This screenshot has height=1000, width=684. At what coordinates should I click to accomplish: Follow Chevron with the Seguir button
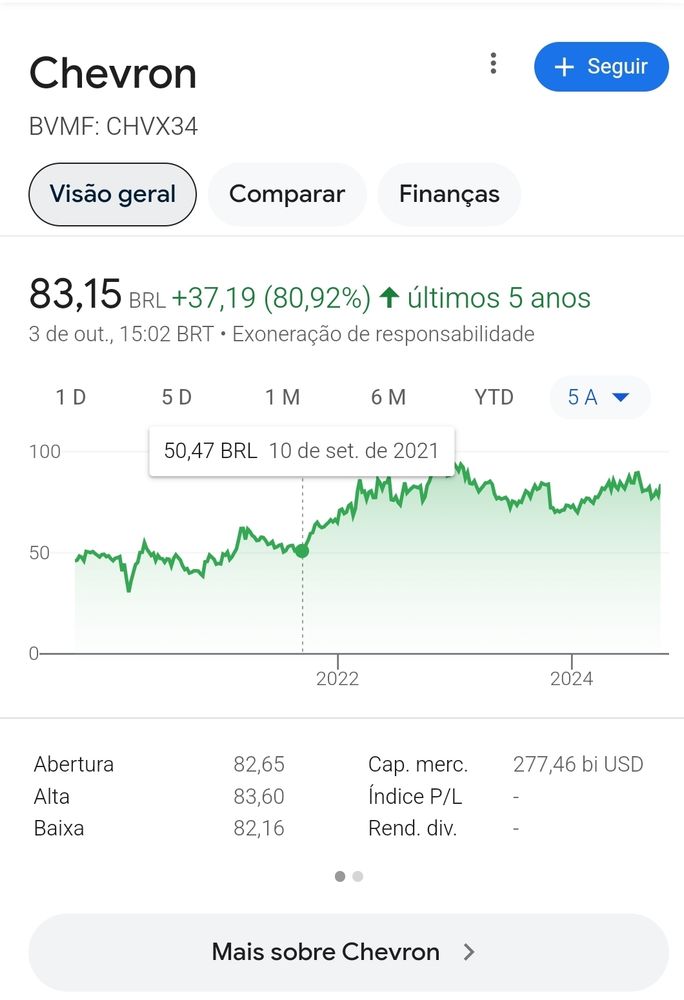click(x=601, y=67)
